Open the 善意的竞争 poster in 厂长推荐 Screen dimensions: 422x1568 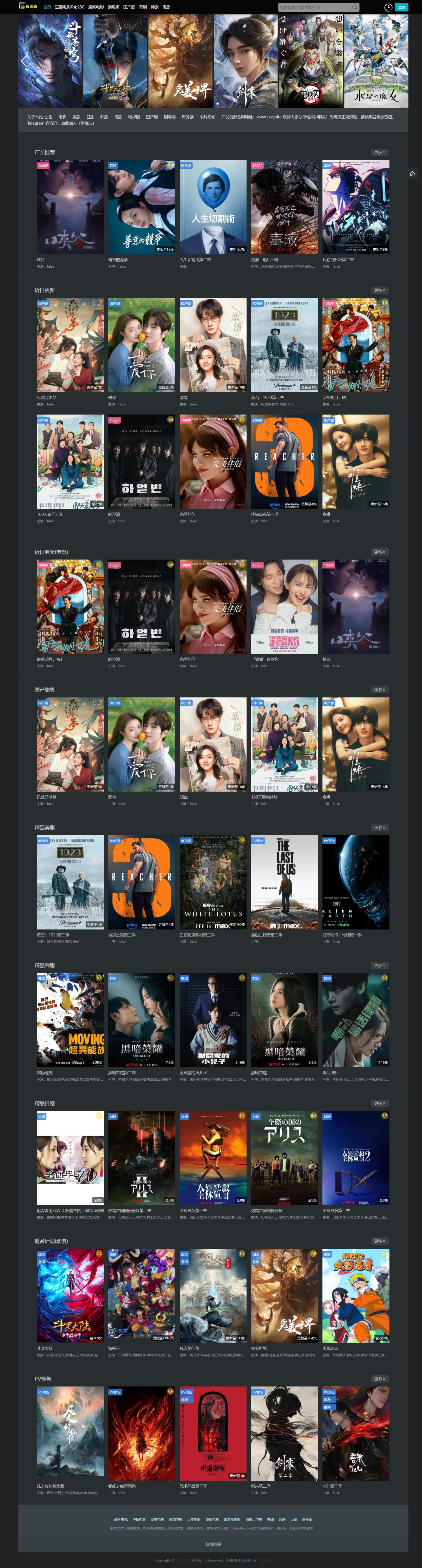[x=142, y=207]
